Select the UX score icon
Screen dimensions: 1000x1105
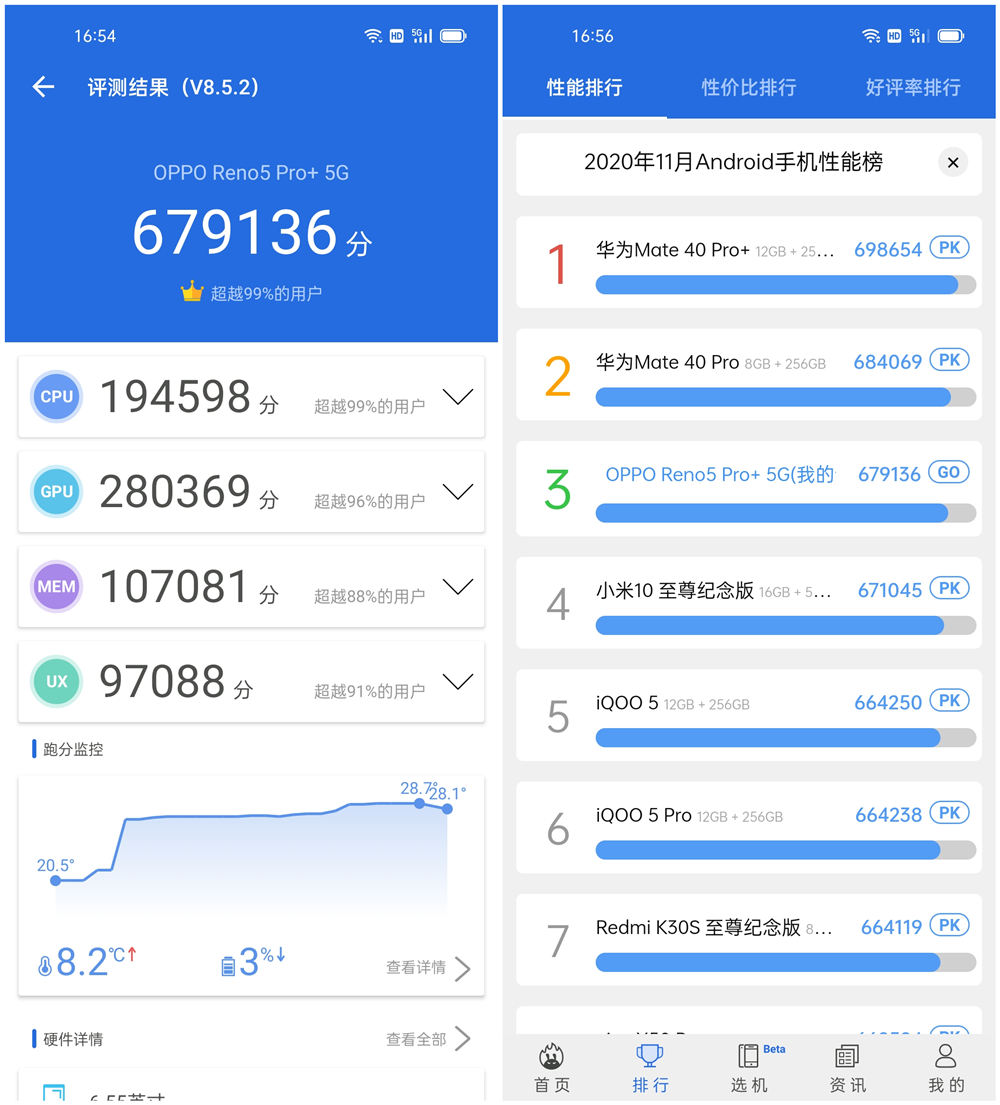(56, 681)
